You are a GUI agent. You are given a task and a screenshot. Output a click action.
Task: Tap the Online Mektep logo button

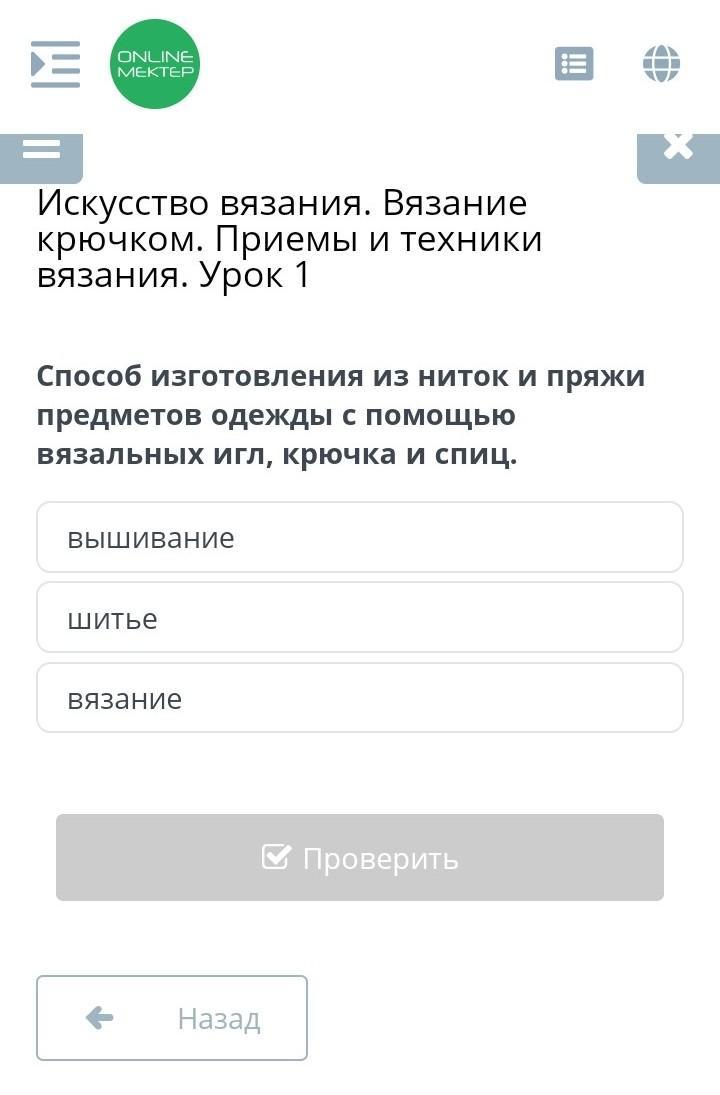tap(154, 64)
